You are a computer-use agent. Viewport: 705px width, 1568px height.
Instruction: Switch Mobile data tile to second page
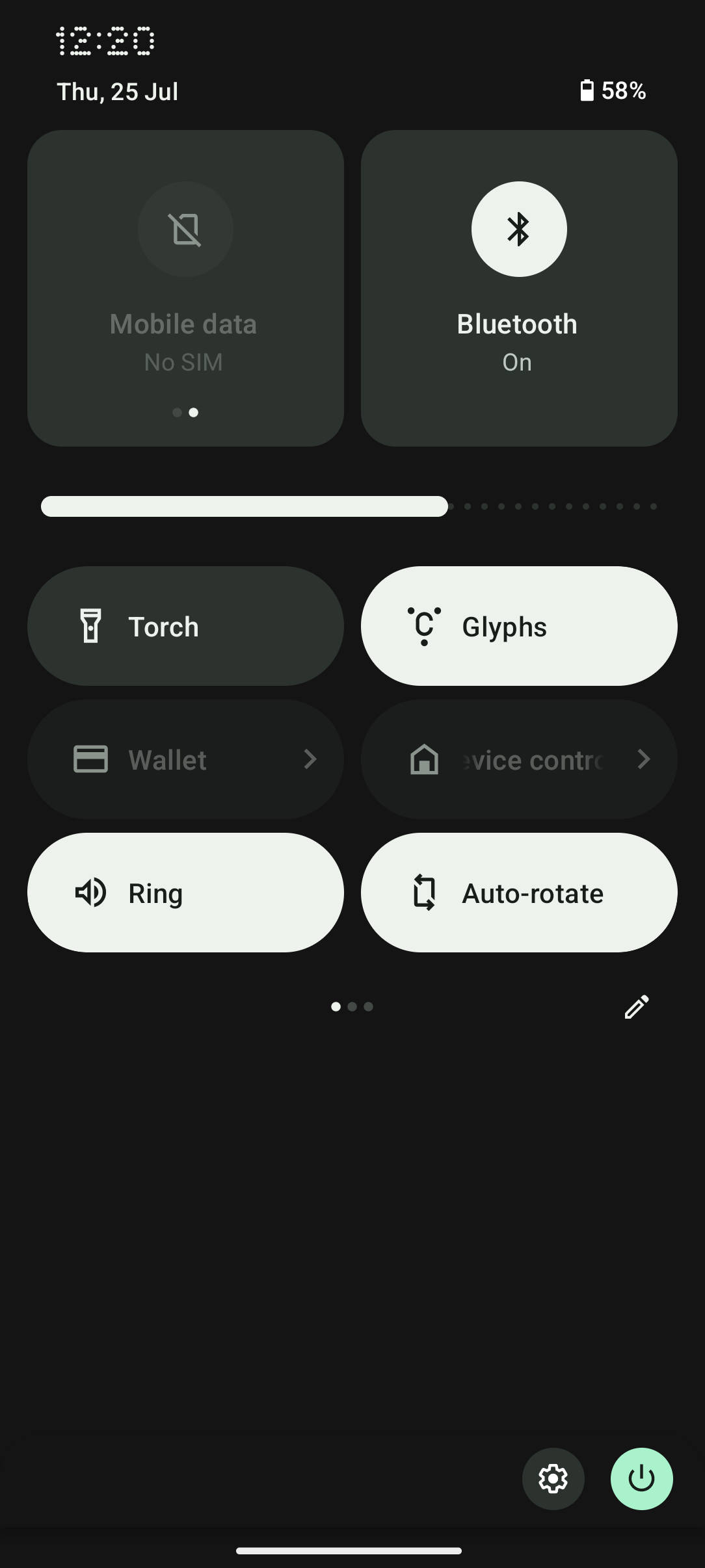194,412
